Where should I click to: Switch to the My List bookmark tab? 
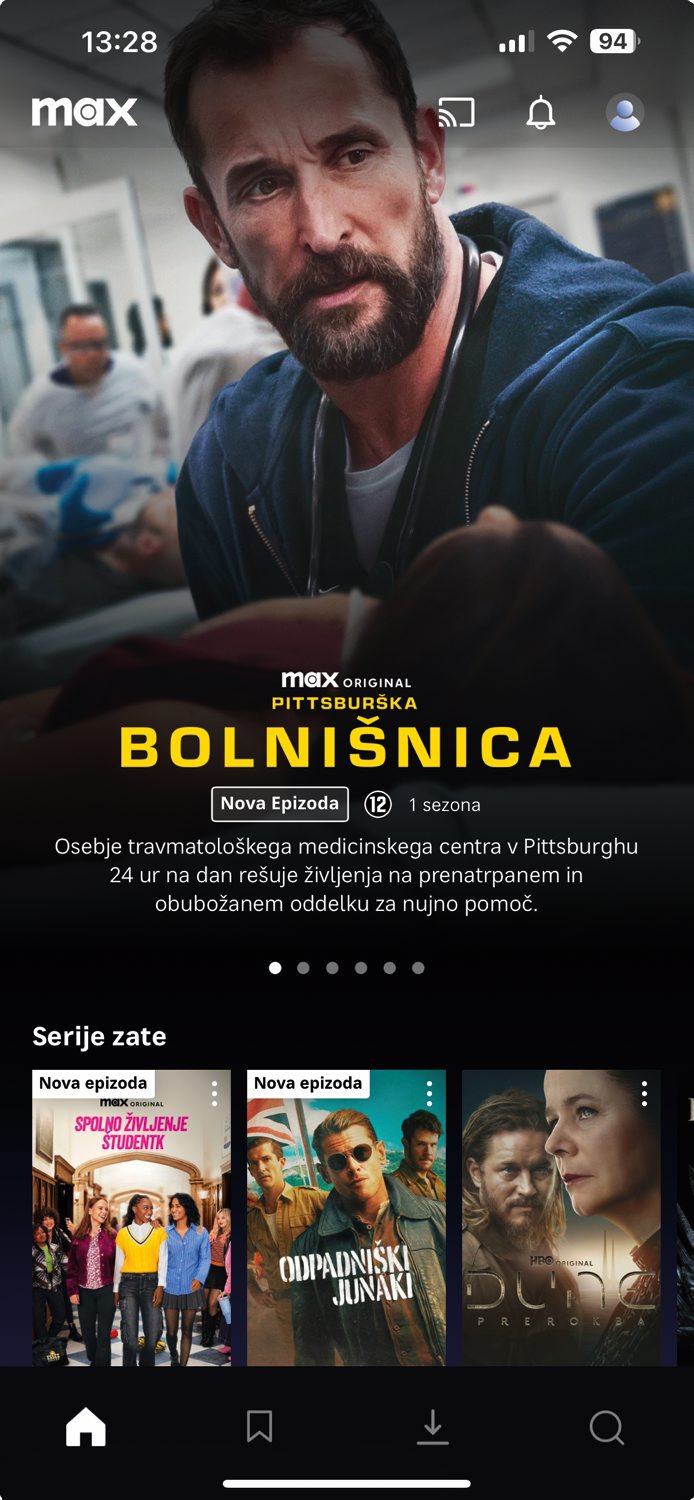point(259,1427)
